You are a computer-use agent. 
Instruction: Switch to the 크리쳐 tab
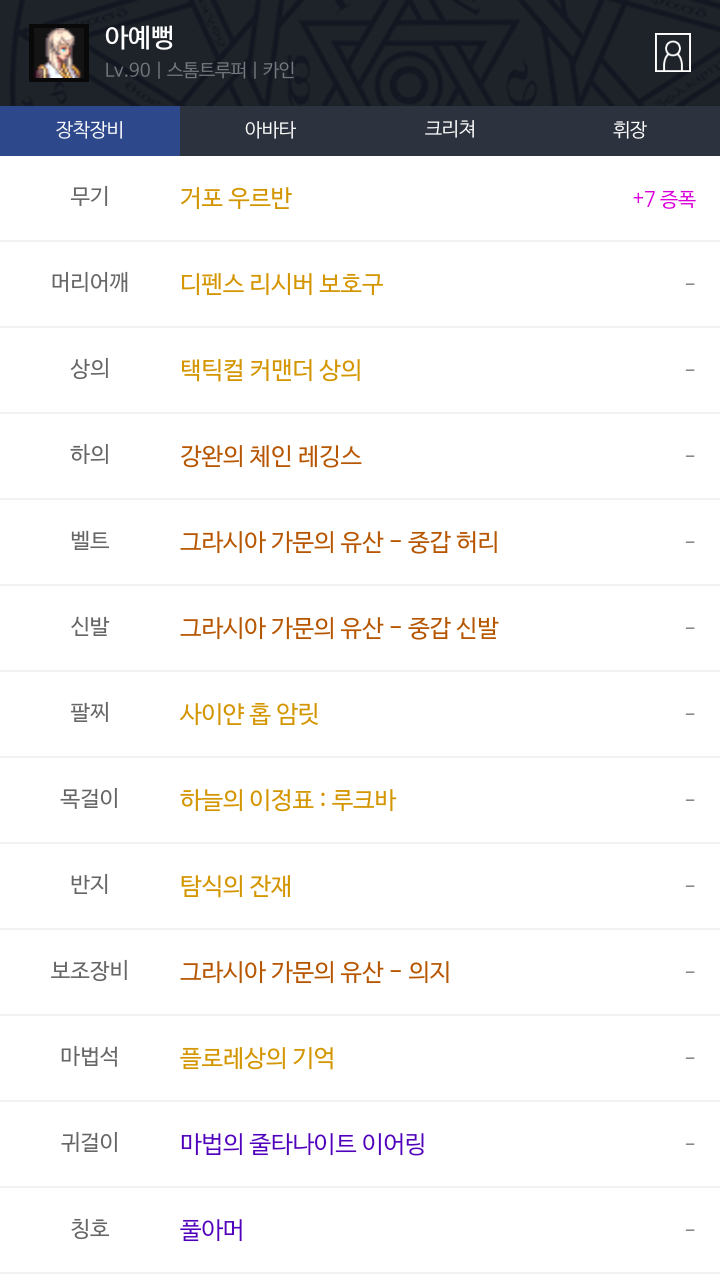pos(450,130)
